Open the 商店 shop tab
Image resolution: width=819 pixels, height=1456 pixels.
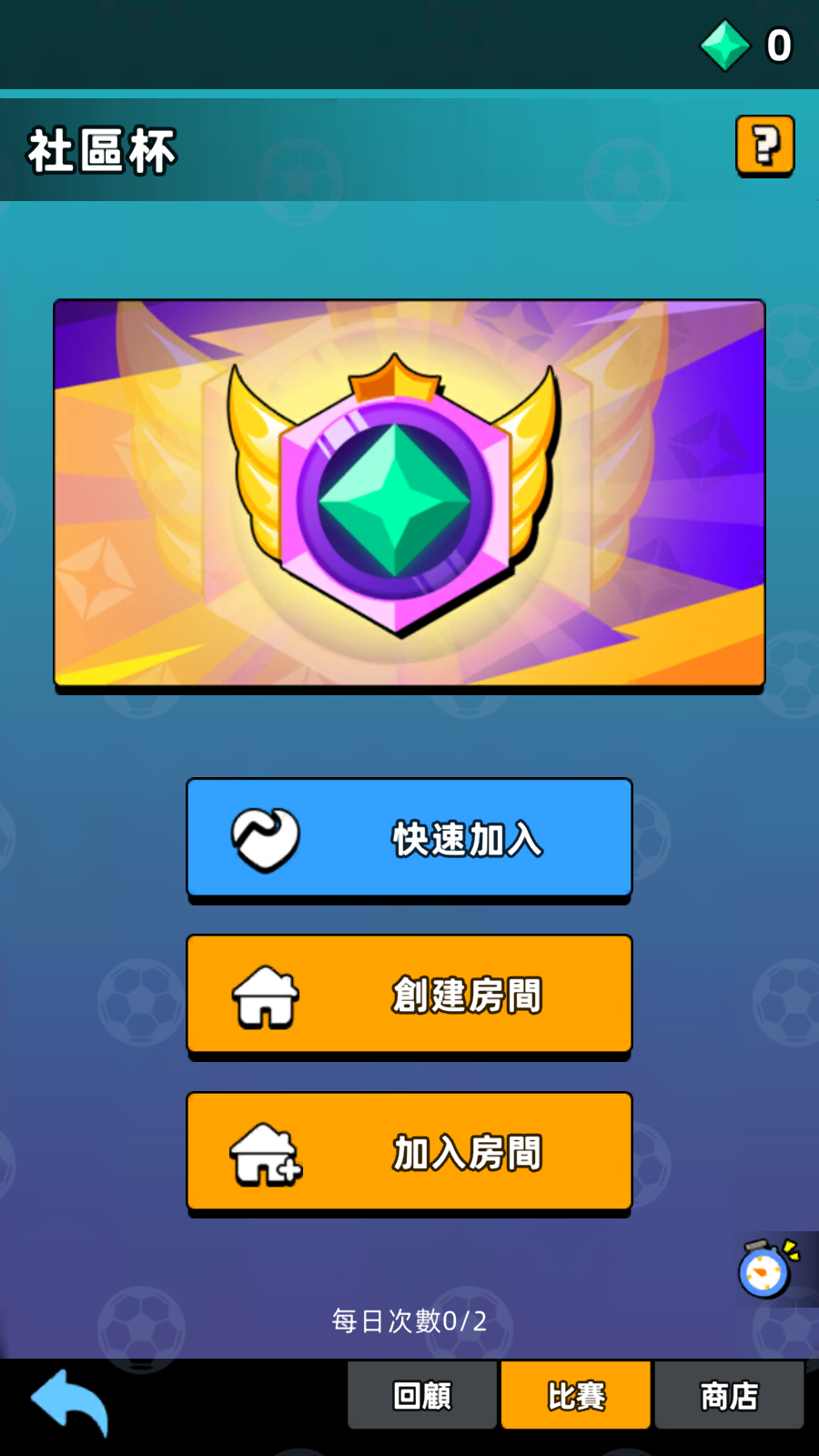coord(729,1395)
